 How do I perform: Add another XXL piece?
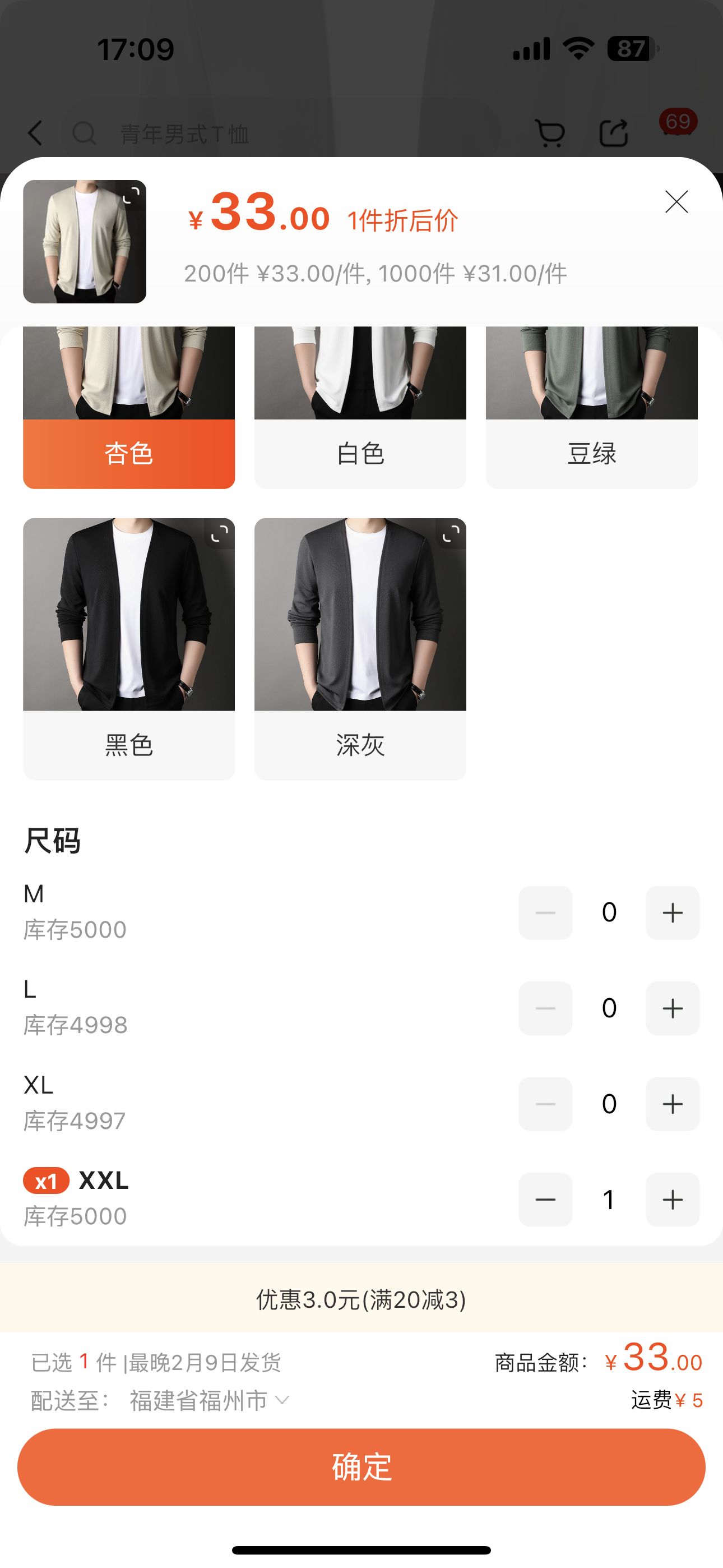pyautogui.click(x=672, y=1199)
